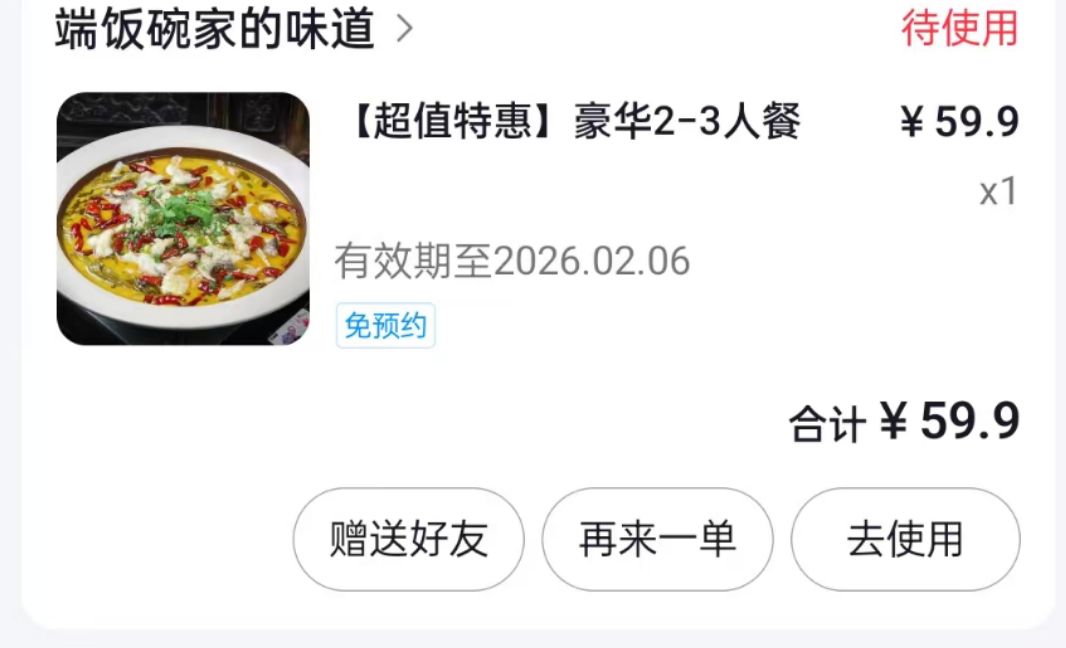
Task: Open the 豪华2-3人餐 dish photo
Action: [x=183, y=219]
